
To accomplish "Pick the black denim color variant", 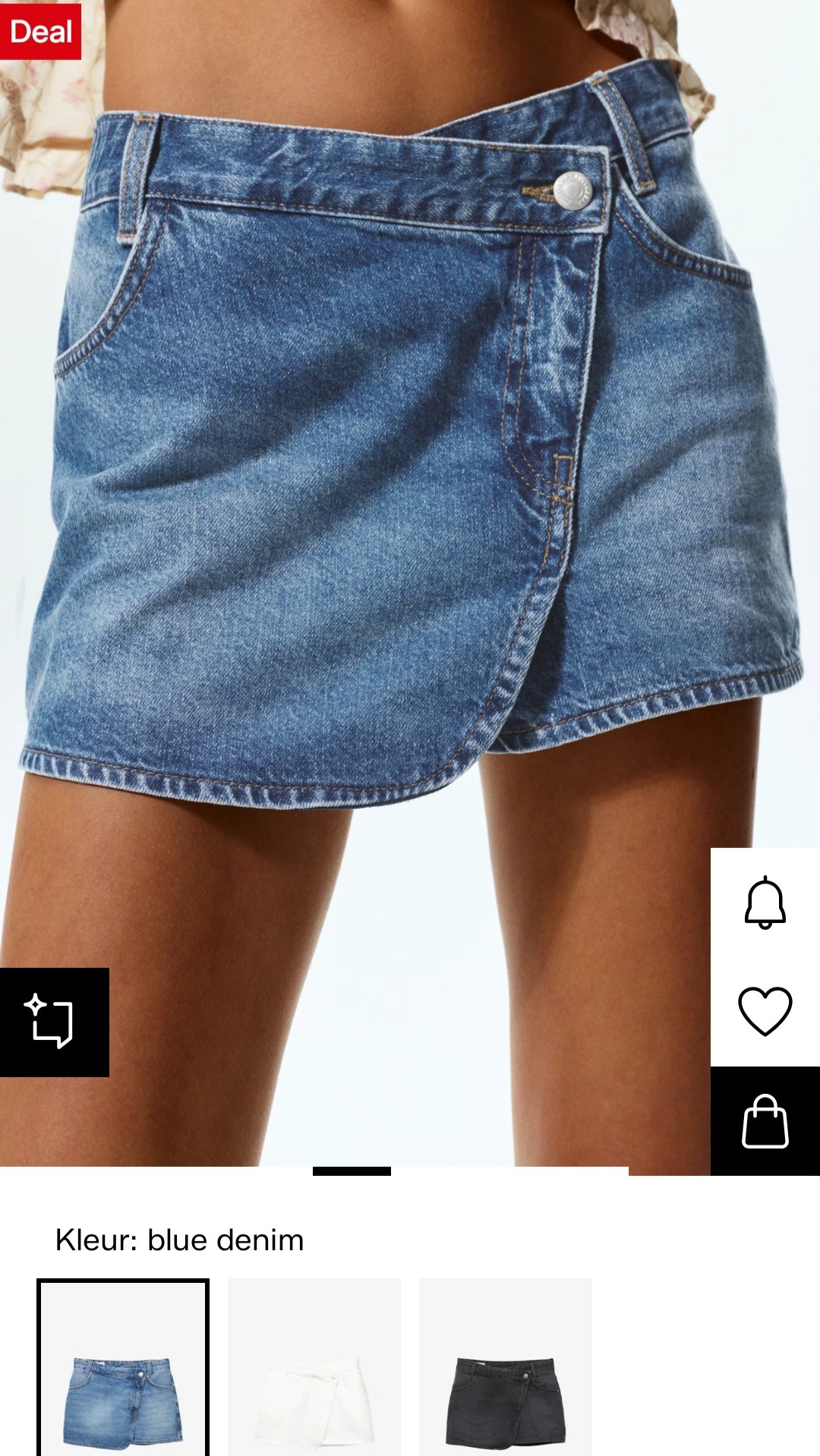I will (x=506, y=1366).
